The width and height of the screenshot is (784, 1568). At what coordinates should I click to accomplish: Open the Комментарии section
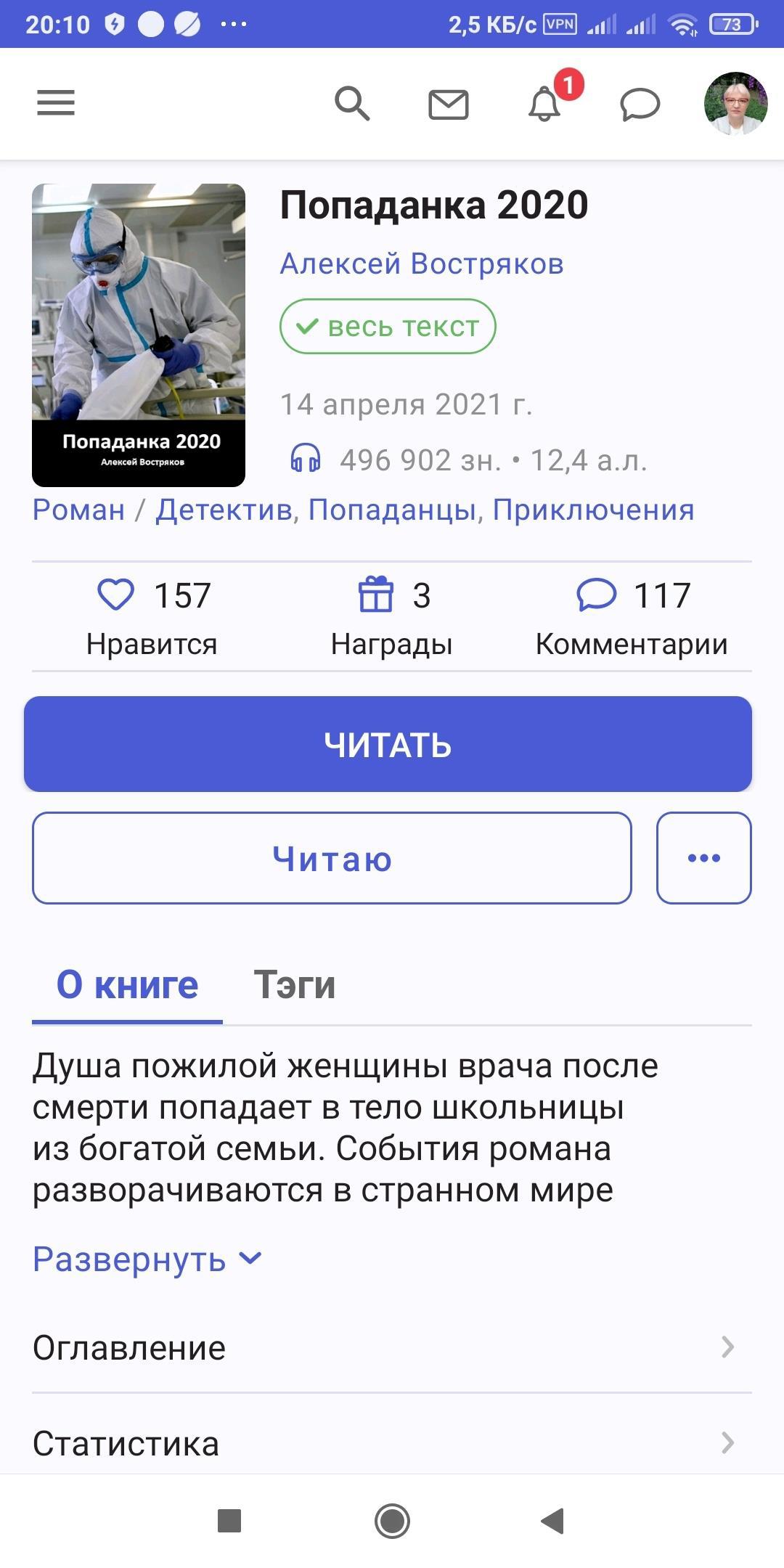coord(632,616)
